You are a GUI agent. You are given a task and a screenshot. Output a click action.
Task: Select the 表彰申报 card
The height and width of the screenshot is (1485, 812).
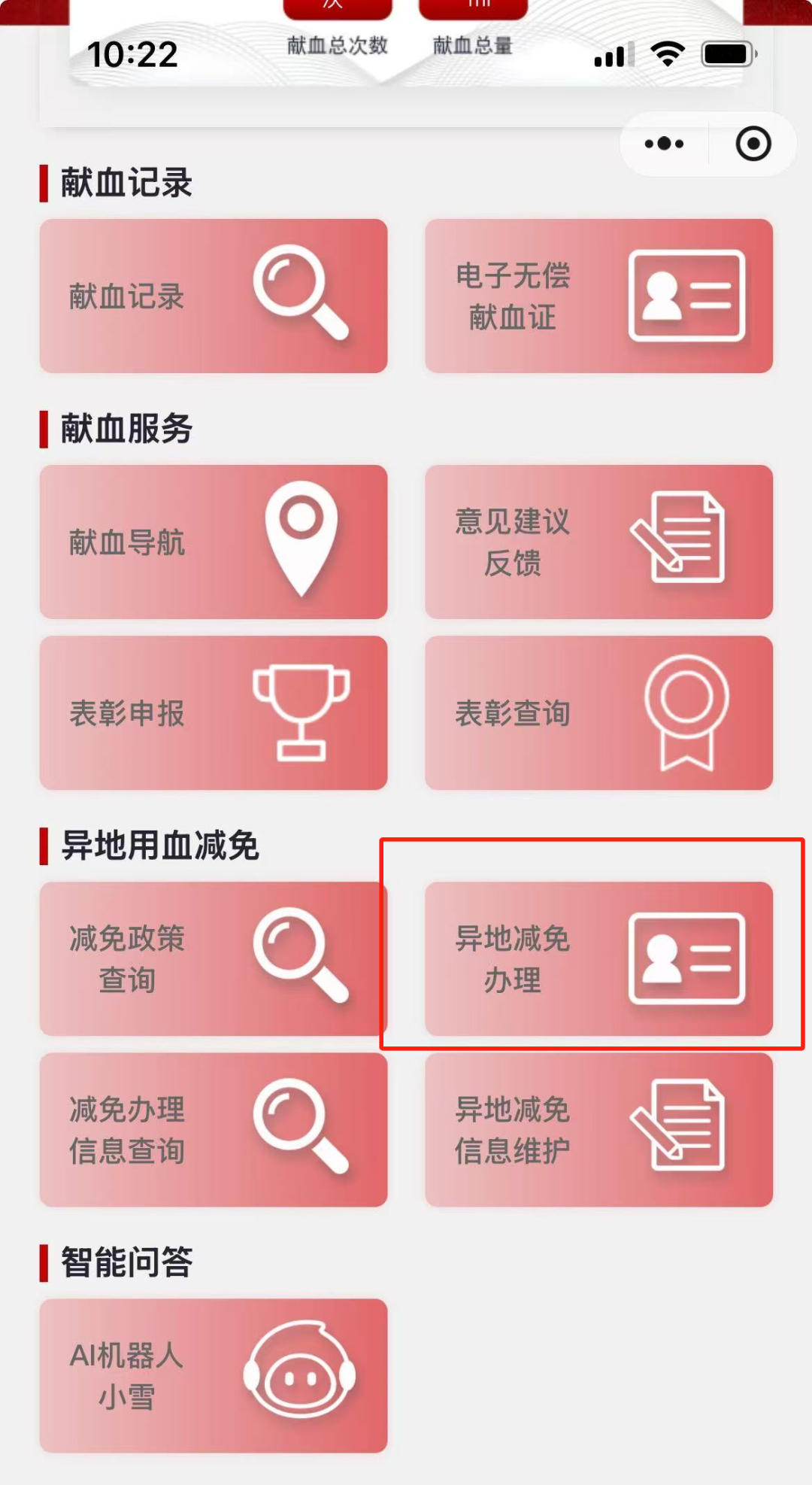point(214,712)
